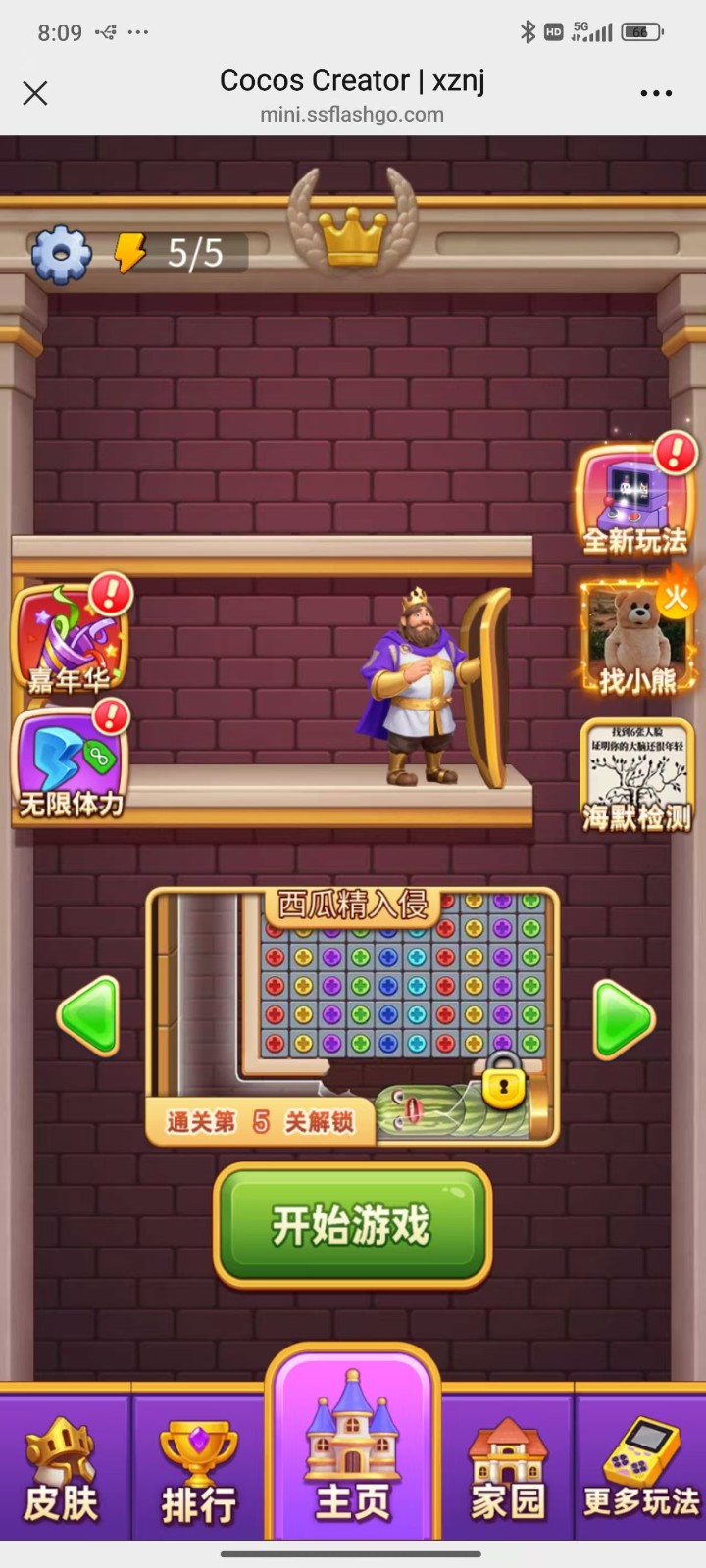The width and height of the screenshot is (706, 1568).
Task: Open settings via the gear icon
Action: tap(61, 254)
